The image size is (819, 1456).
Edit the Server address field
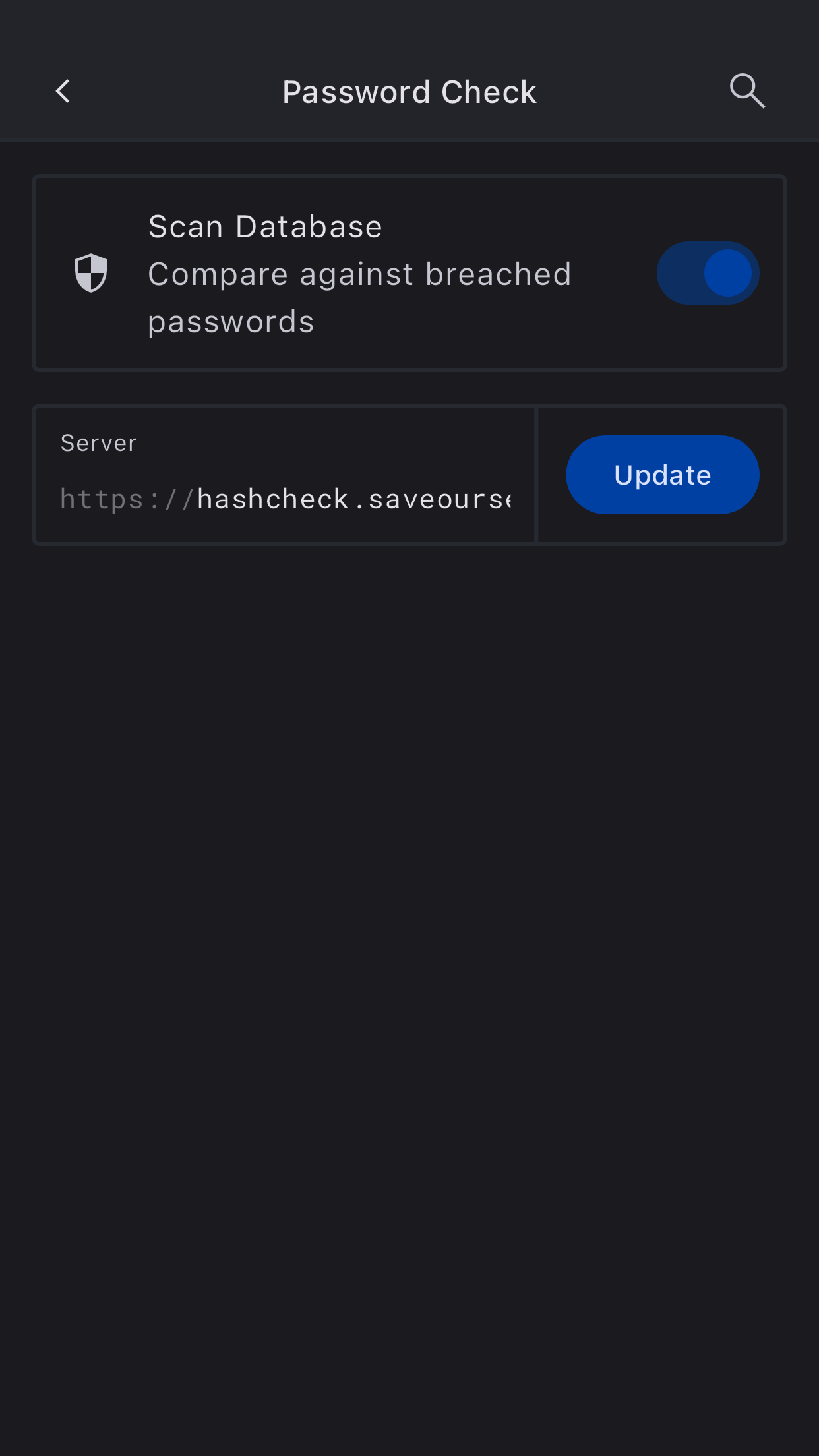(285, 499)
